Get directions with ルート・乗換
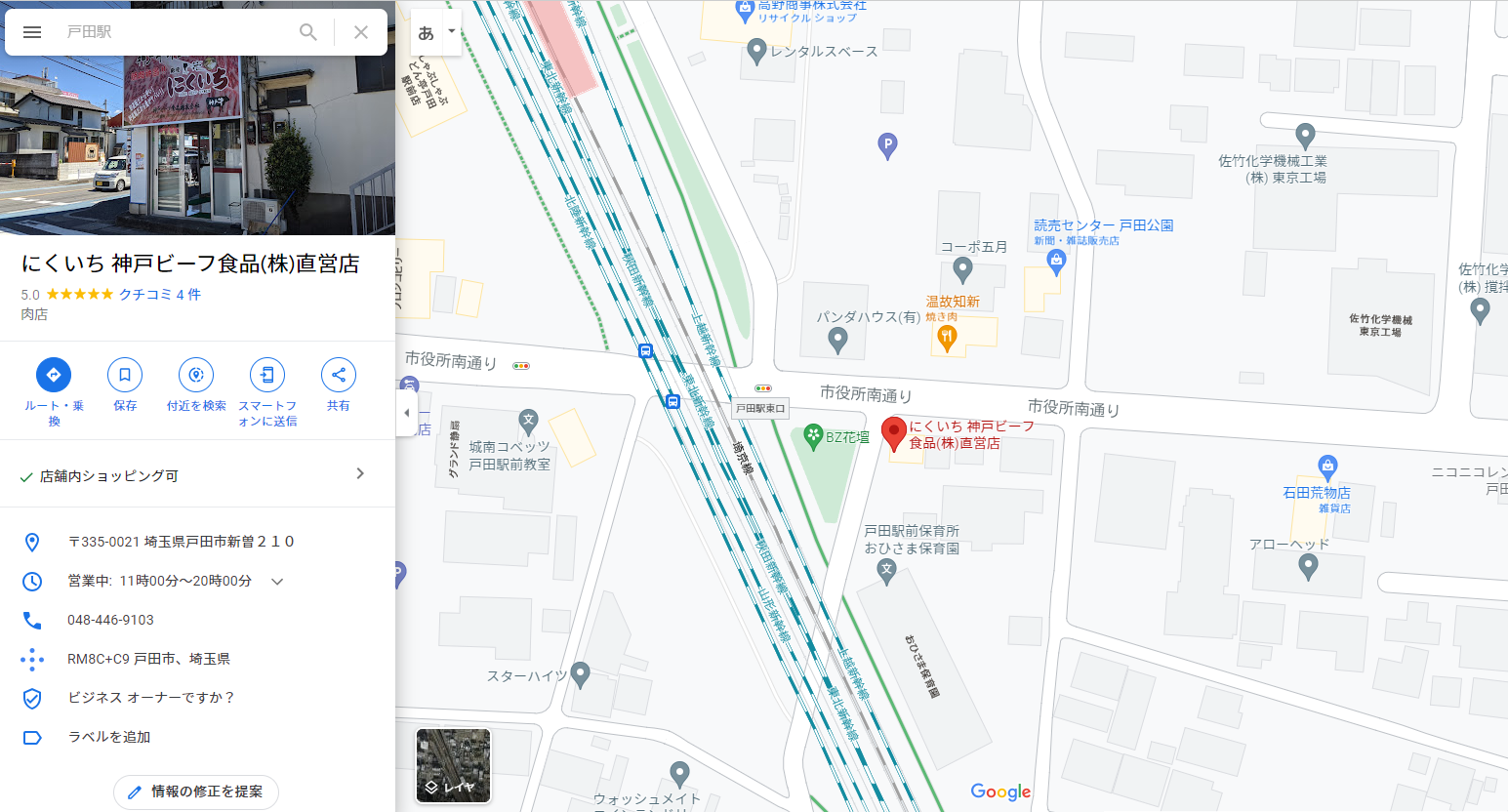This screenshot has height=812, width=1508. click(x=54, y=375)
